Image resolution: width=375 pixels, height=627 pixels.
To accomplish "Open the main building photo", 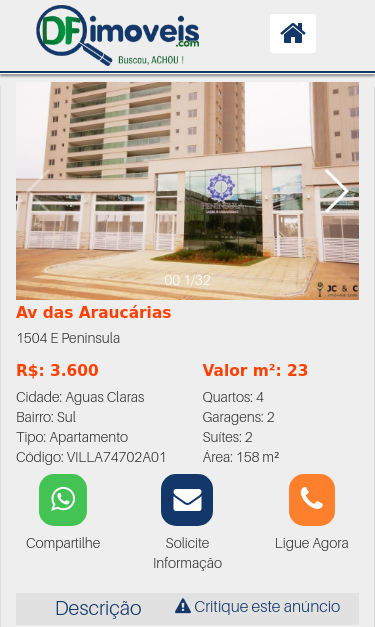I will [188, 191].
